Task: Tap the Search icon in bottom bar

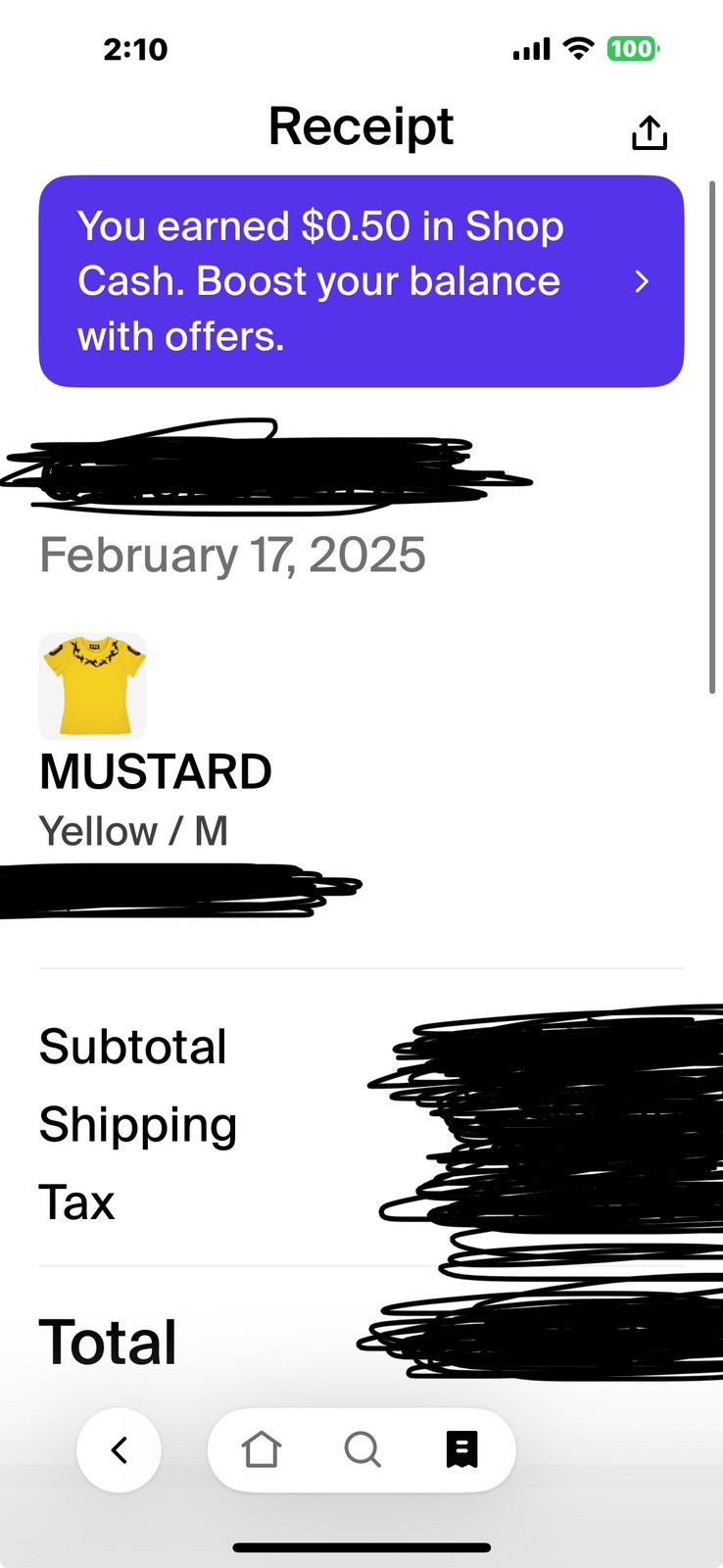Action: 361,1448
